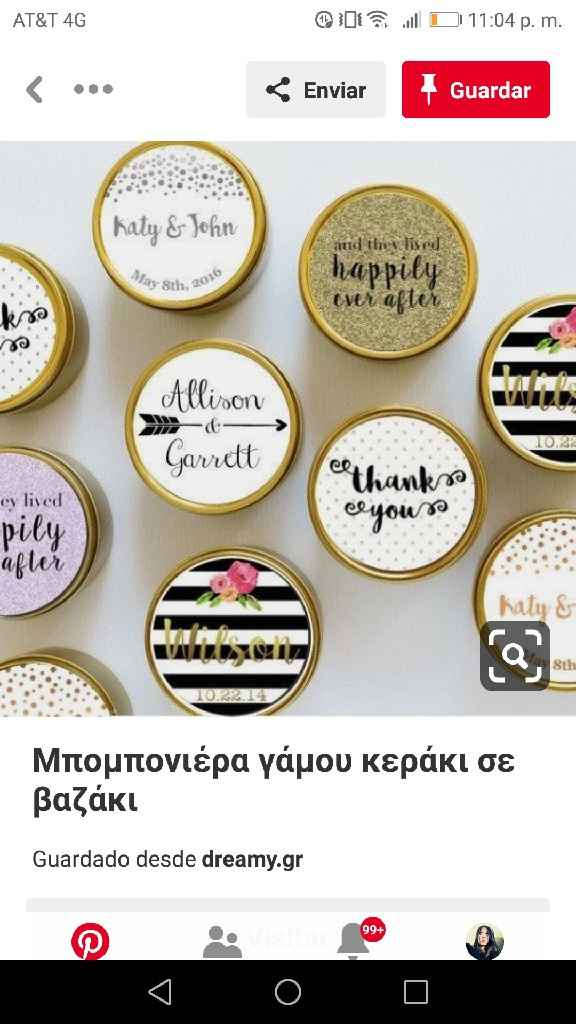The width and height of the screenshot is (576, 1024).
Task: Open the profile avatar tab
Action: [x=485, y=942]
